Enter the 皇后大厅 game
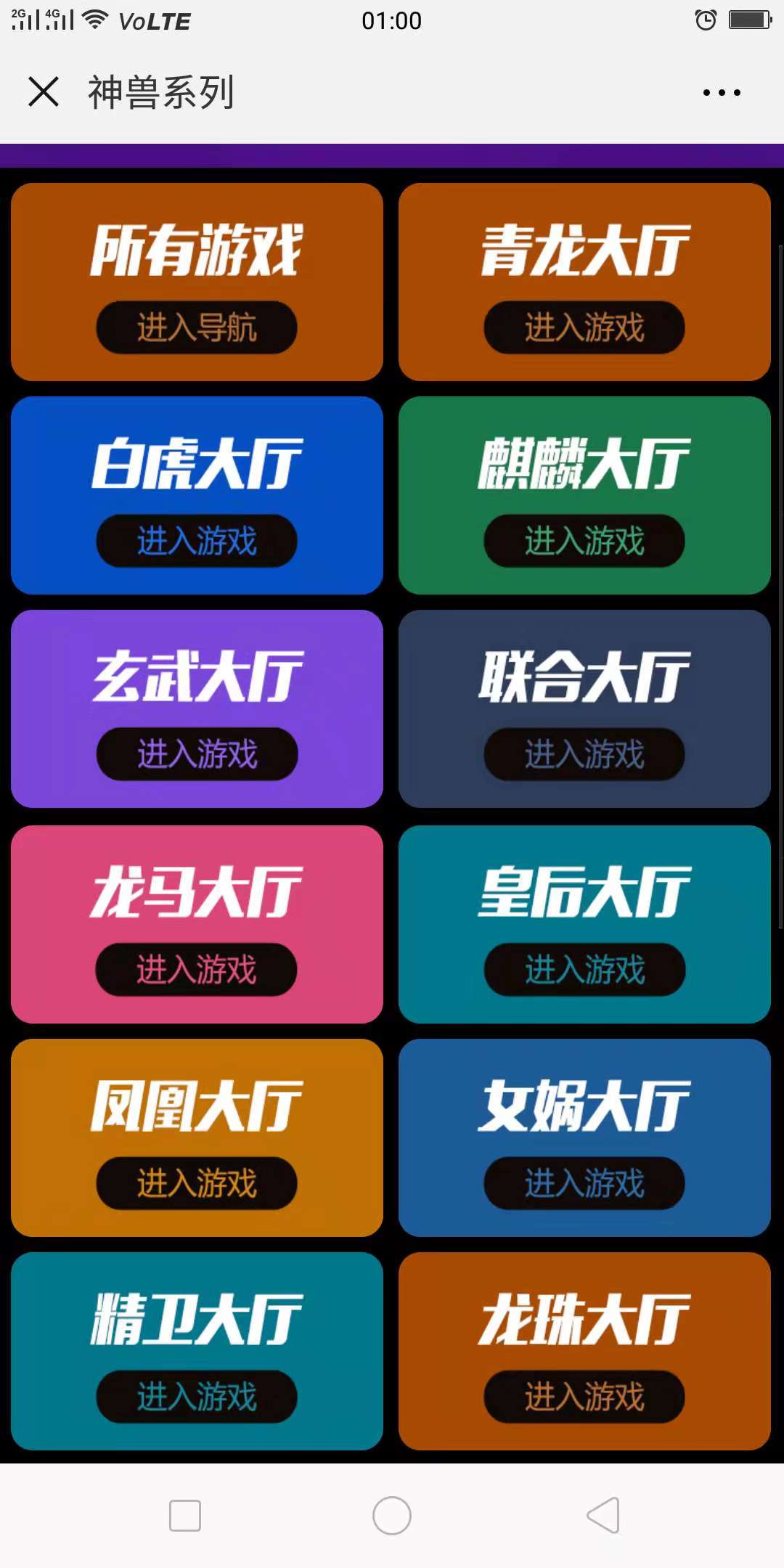Viewport: 784px width, 1568px height. pyautogui.click(x=584, y=969)
